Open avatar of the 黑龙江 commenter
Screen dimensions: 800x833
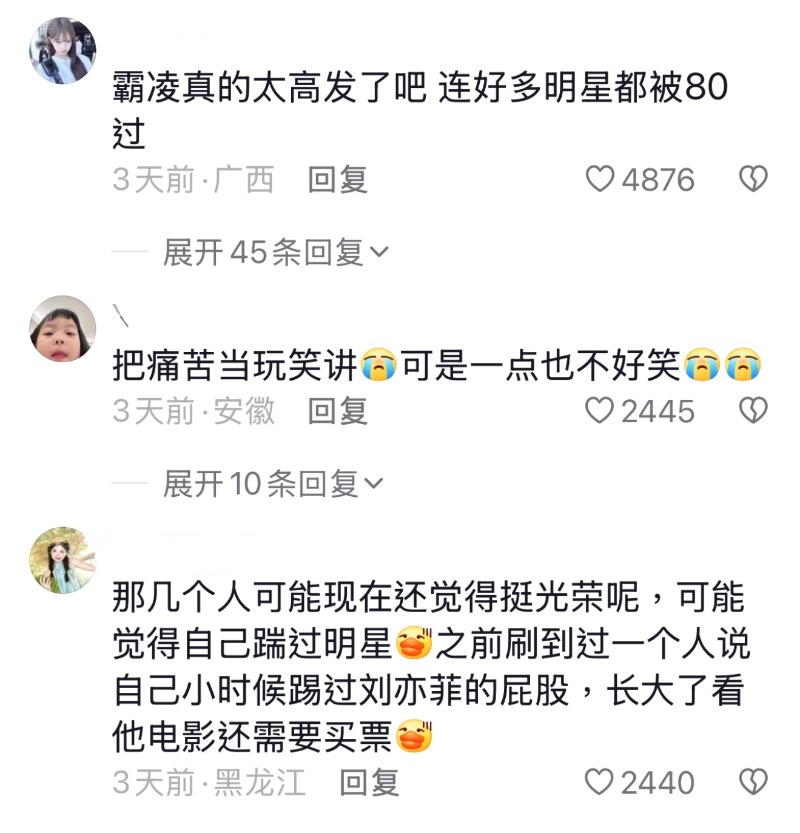(x=61, y=561)
